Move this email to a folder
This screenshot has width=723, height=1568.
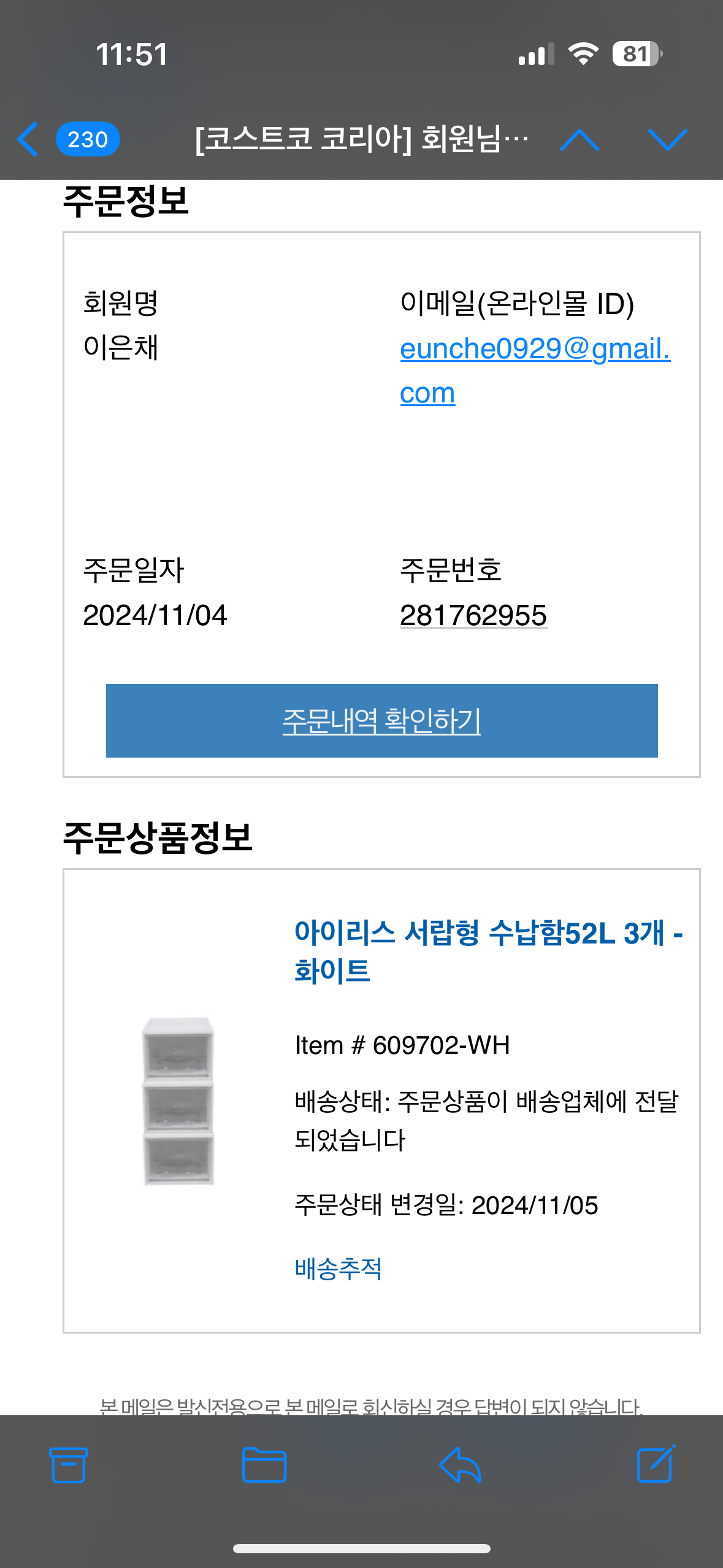coord(264,1465)
